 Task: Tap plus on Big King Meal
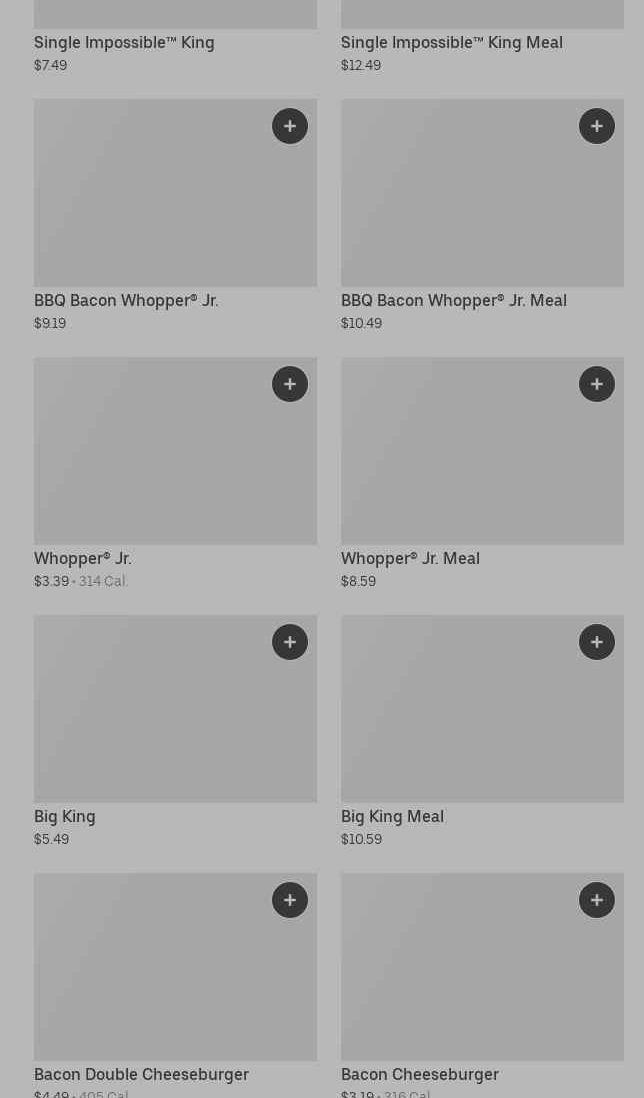(596, 642)
